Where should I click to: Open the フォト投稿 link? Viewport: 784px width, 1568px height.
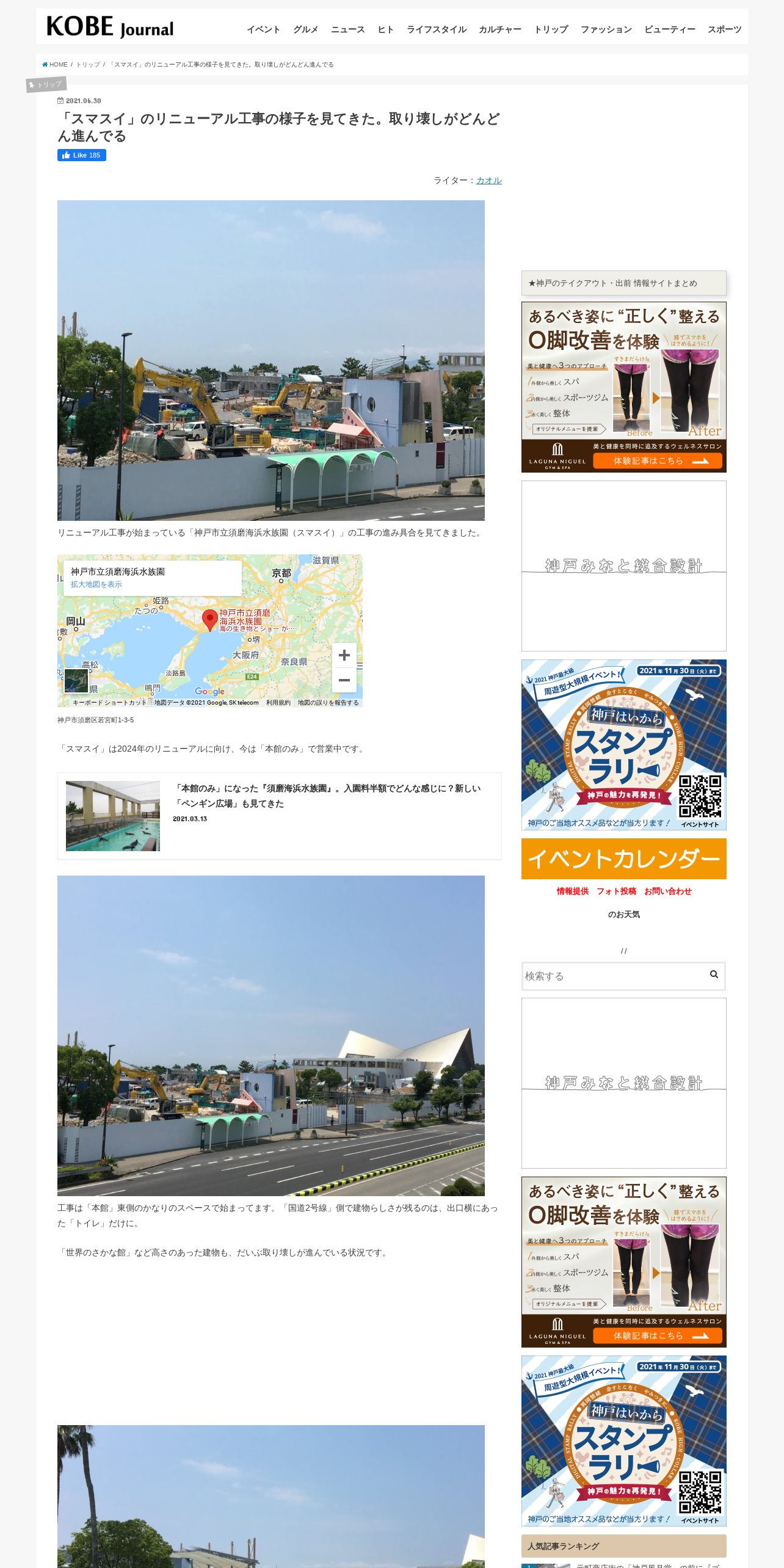click(616, 891)
